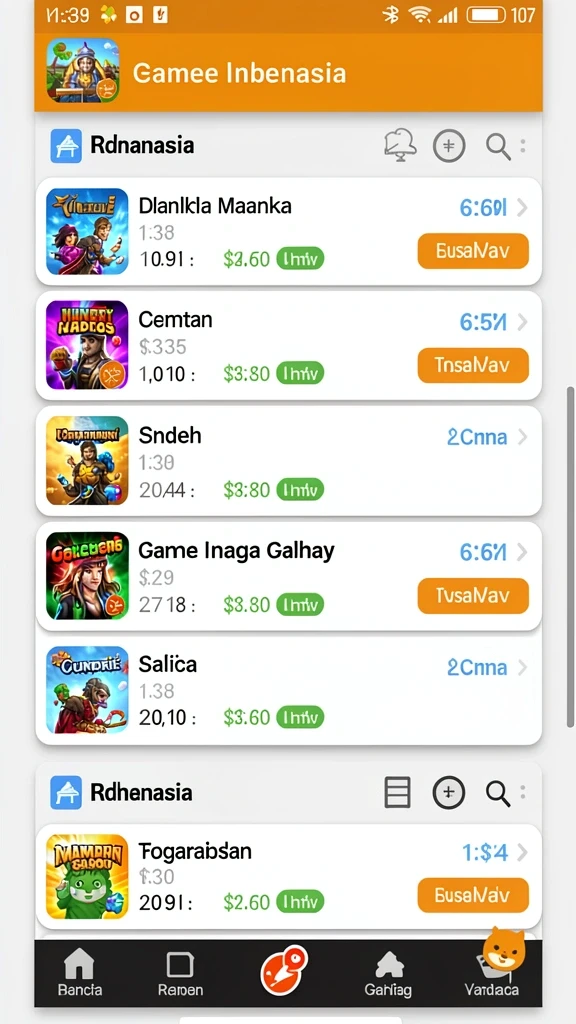Tap the TnsaNav button for Cemtan
The height and width of the screenshot is (1024, 576).
click(x=473, y=365)
